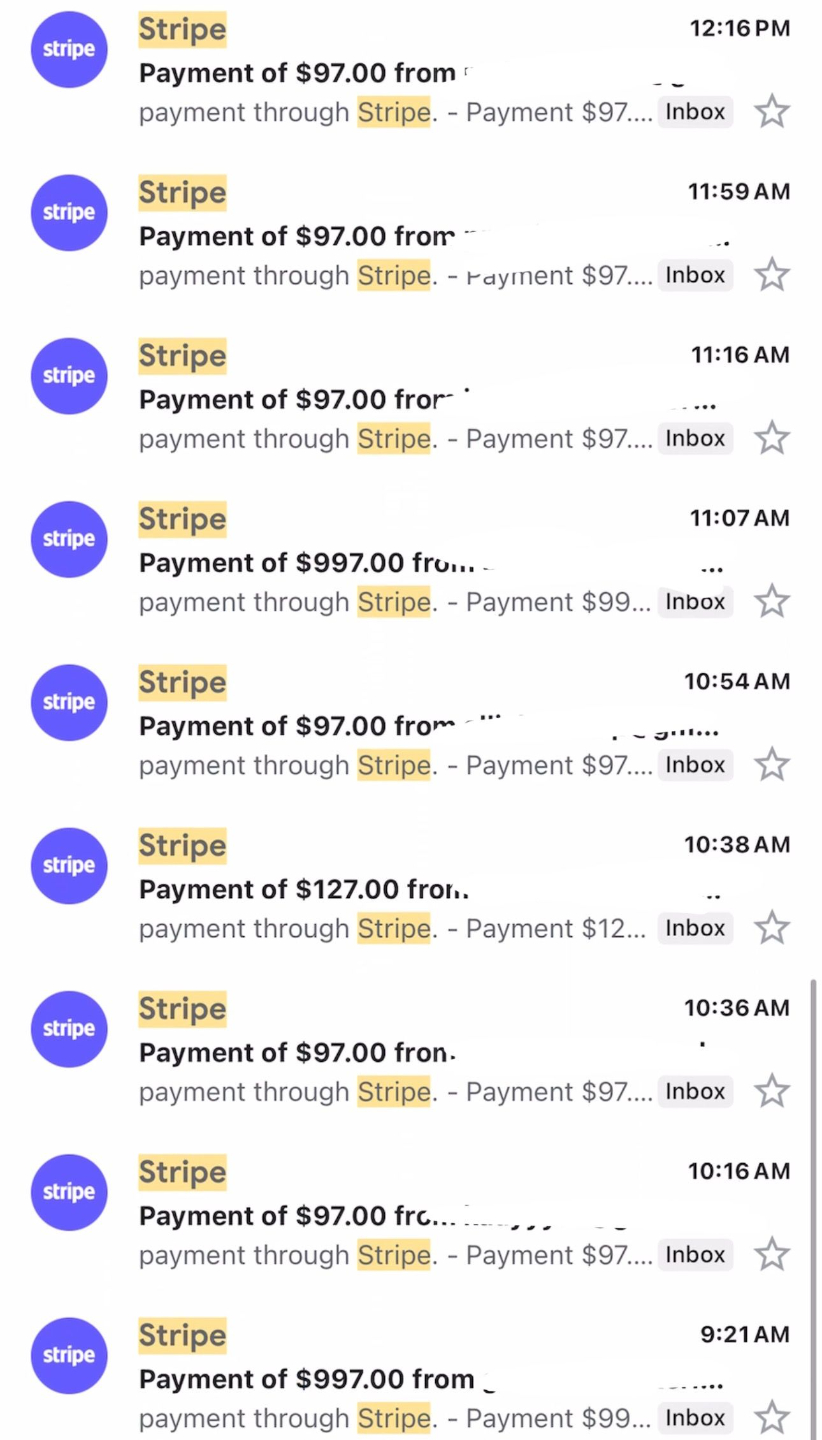The image size is (822, 1440).
Task: Open the $127.00 payment email
Action: coord(400,889)
